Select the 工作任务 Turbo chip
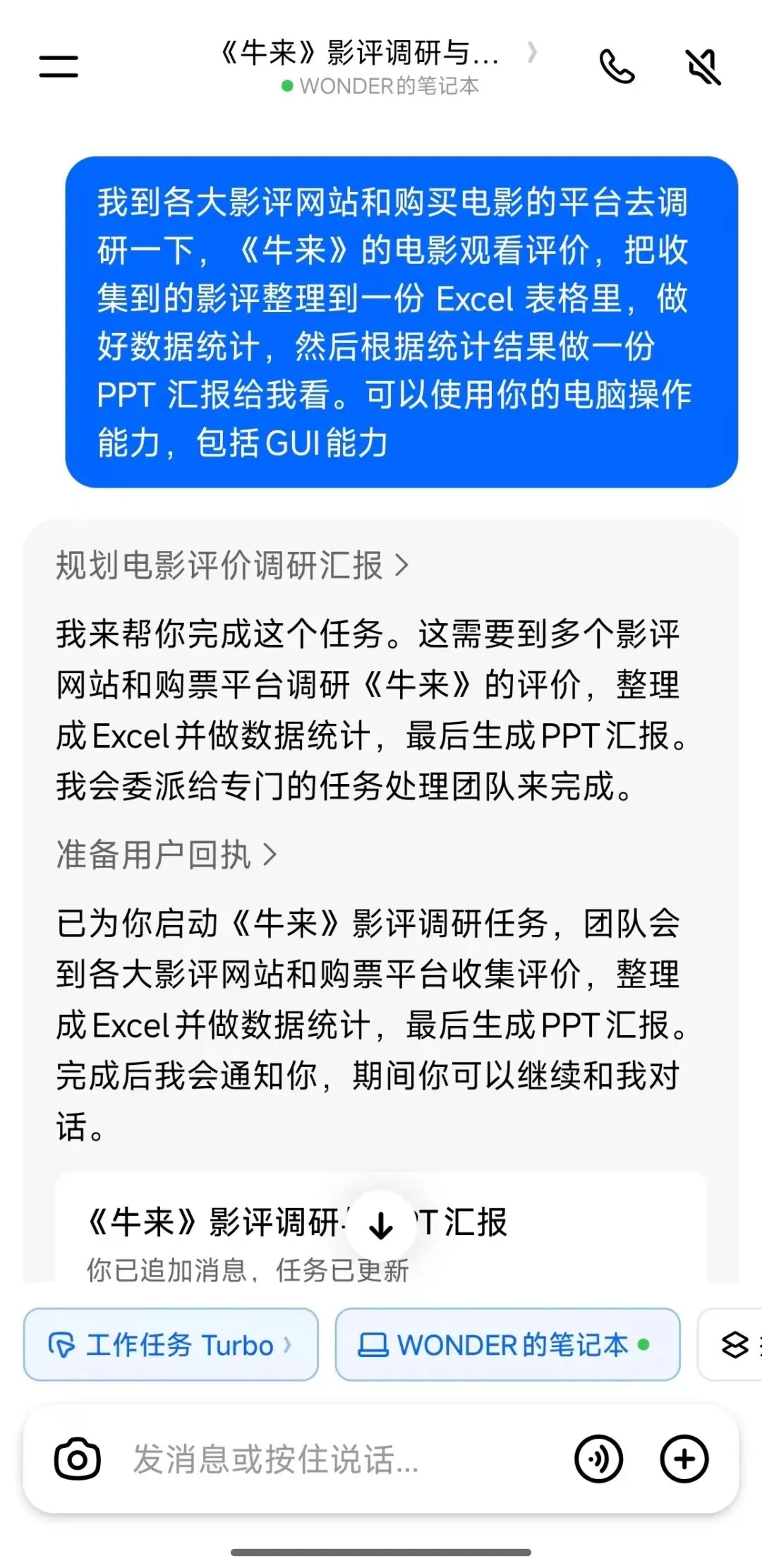Viewport: 762px width, 1568px height. [x=171, y=1344]
